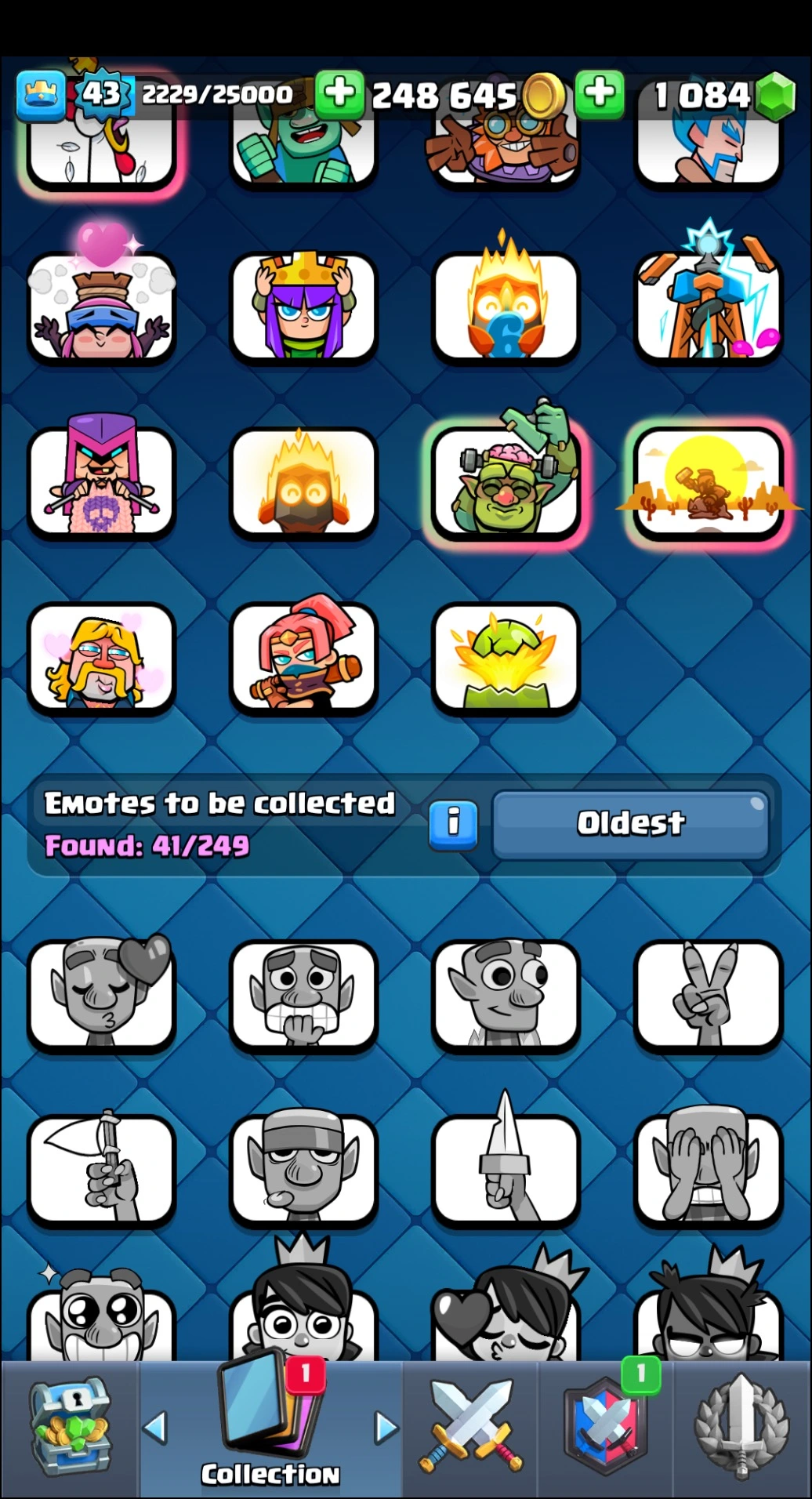Image resolution: width=812 pixels, height=1499 pixels.
Task: Switch to the Clan shield tab
Action: 605,1428
